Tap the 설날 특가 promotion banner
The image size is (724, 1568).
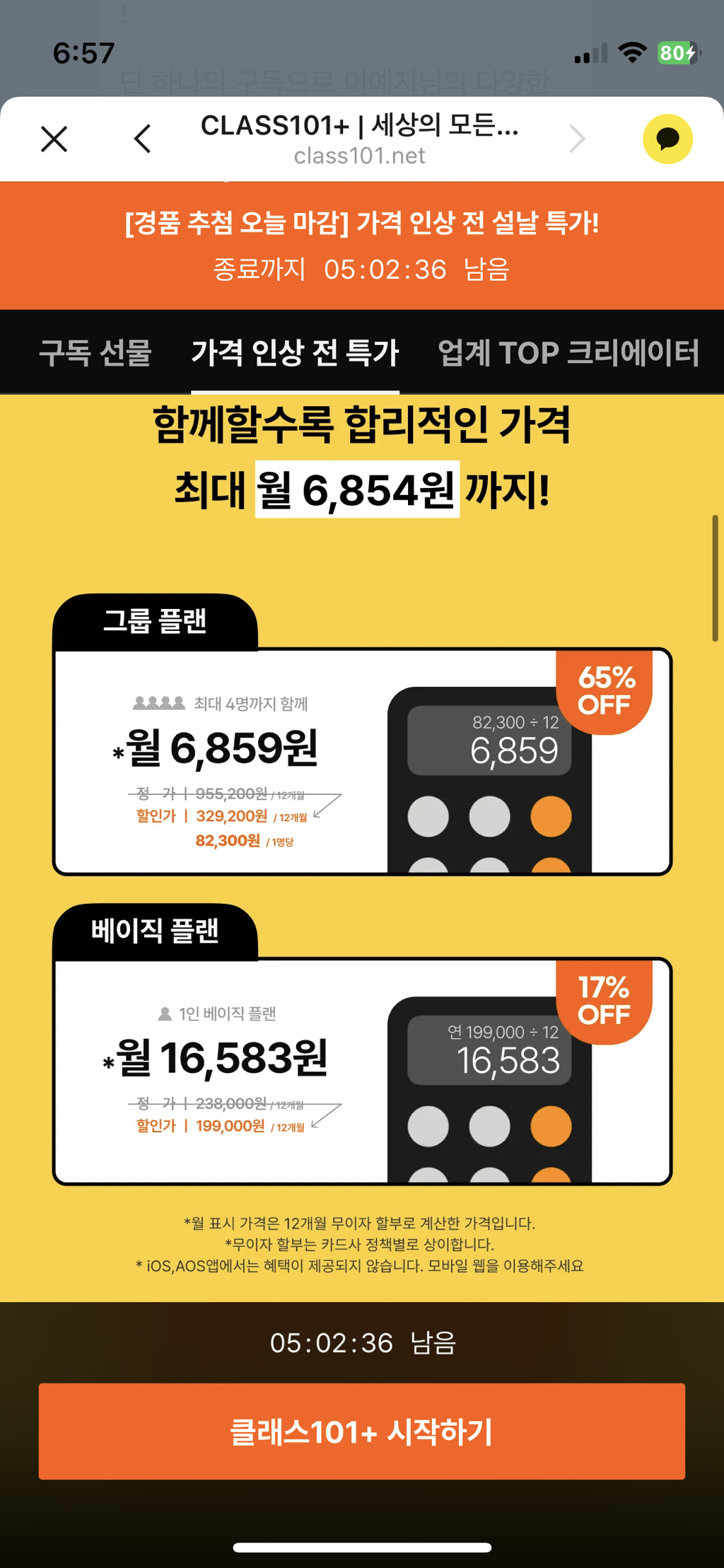pyautogui.click(x=362, y=225)
